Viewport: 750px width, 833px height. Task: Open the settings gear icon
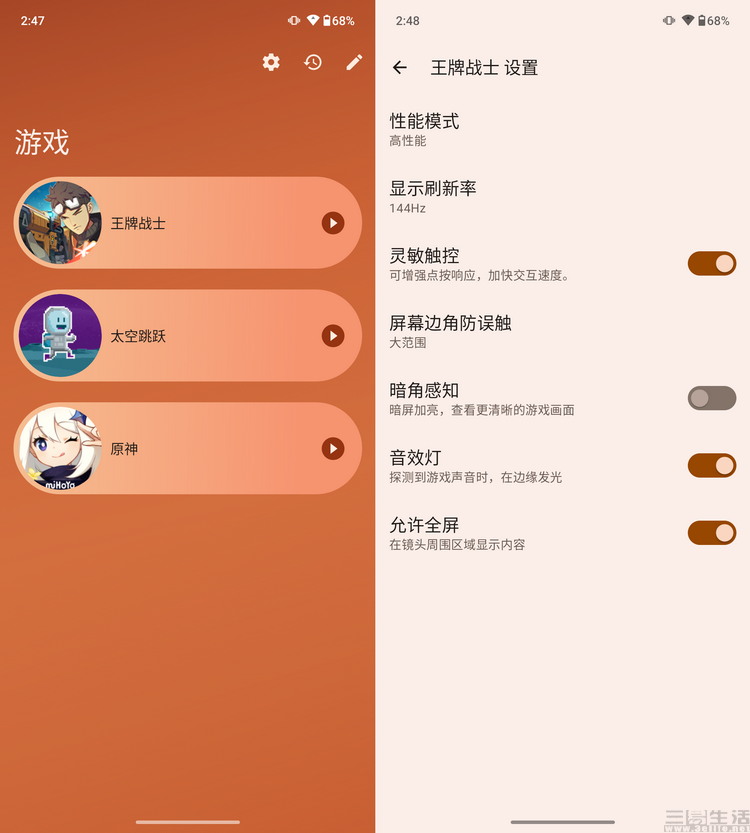pos(271,62)
